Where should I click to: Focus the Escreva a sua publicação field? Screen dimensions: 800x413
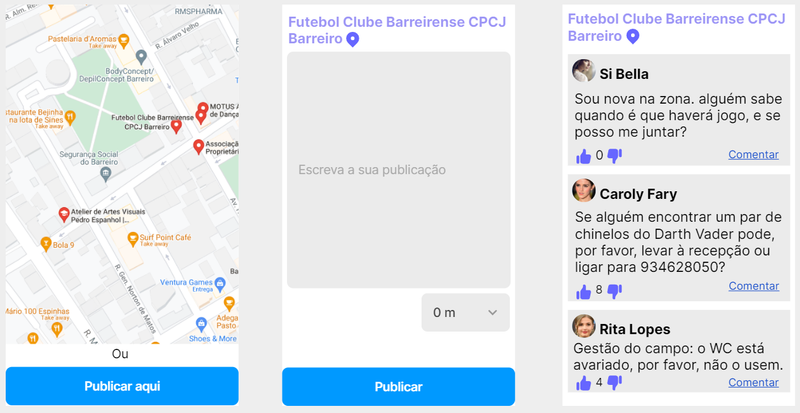tap(398, 170)
